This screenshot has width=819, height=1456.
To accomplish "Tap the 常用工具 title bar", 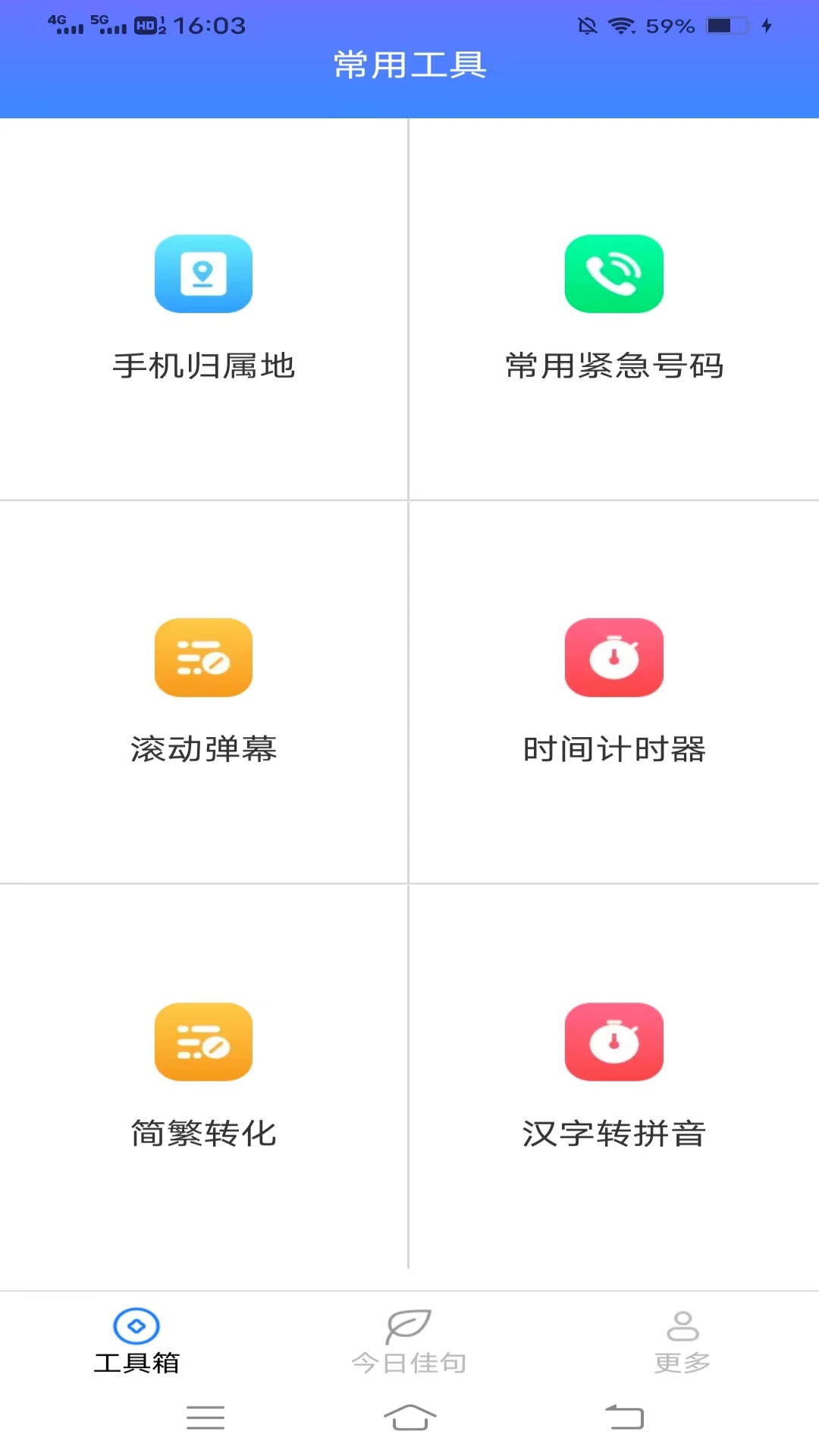I will click(409, 64).
